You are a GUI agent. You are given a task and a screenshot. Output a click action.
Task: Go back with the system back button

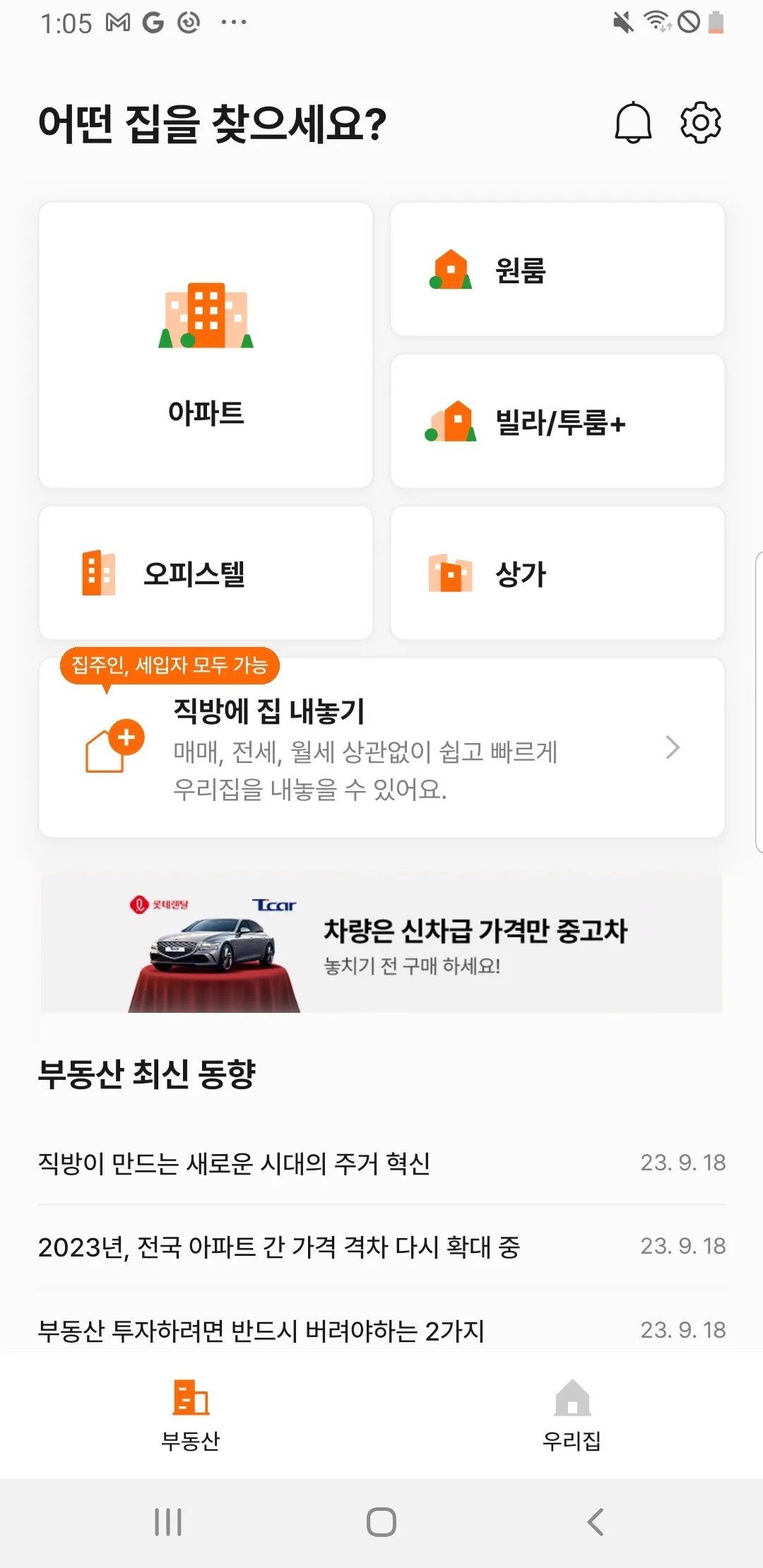click(x=595, y=1522)
